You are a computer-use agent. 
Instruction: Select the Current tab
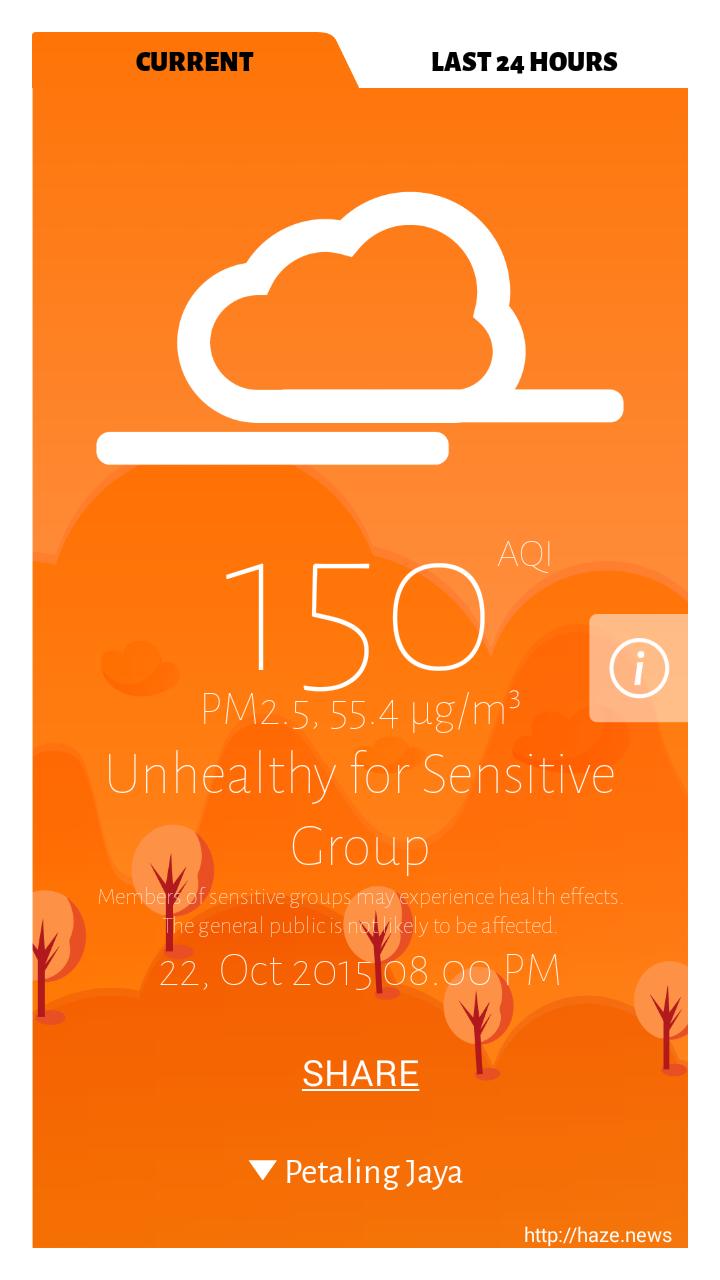click(x=194, y=62)
